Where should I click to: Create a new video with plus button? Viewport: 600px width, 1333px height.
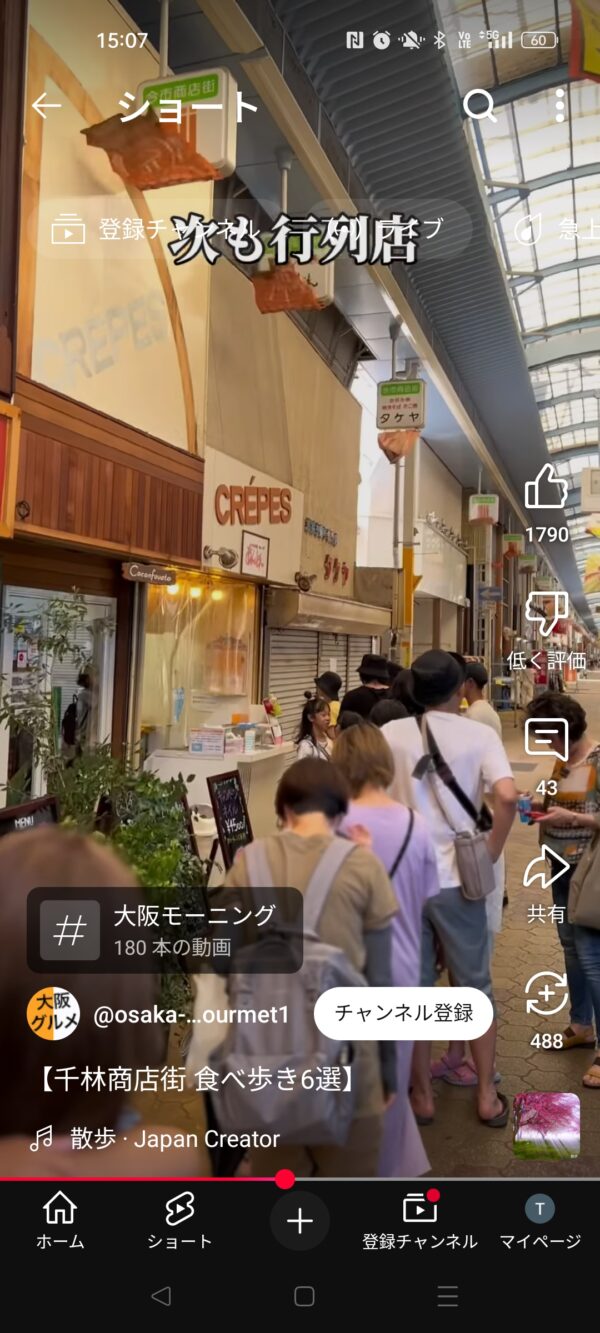(300, 1221)
